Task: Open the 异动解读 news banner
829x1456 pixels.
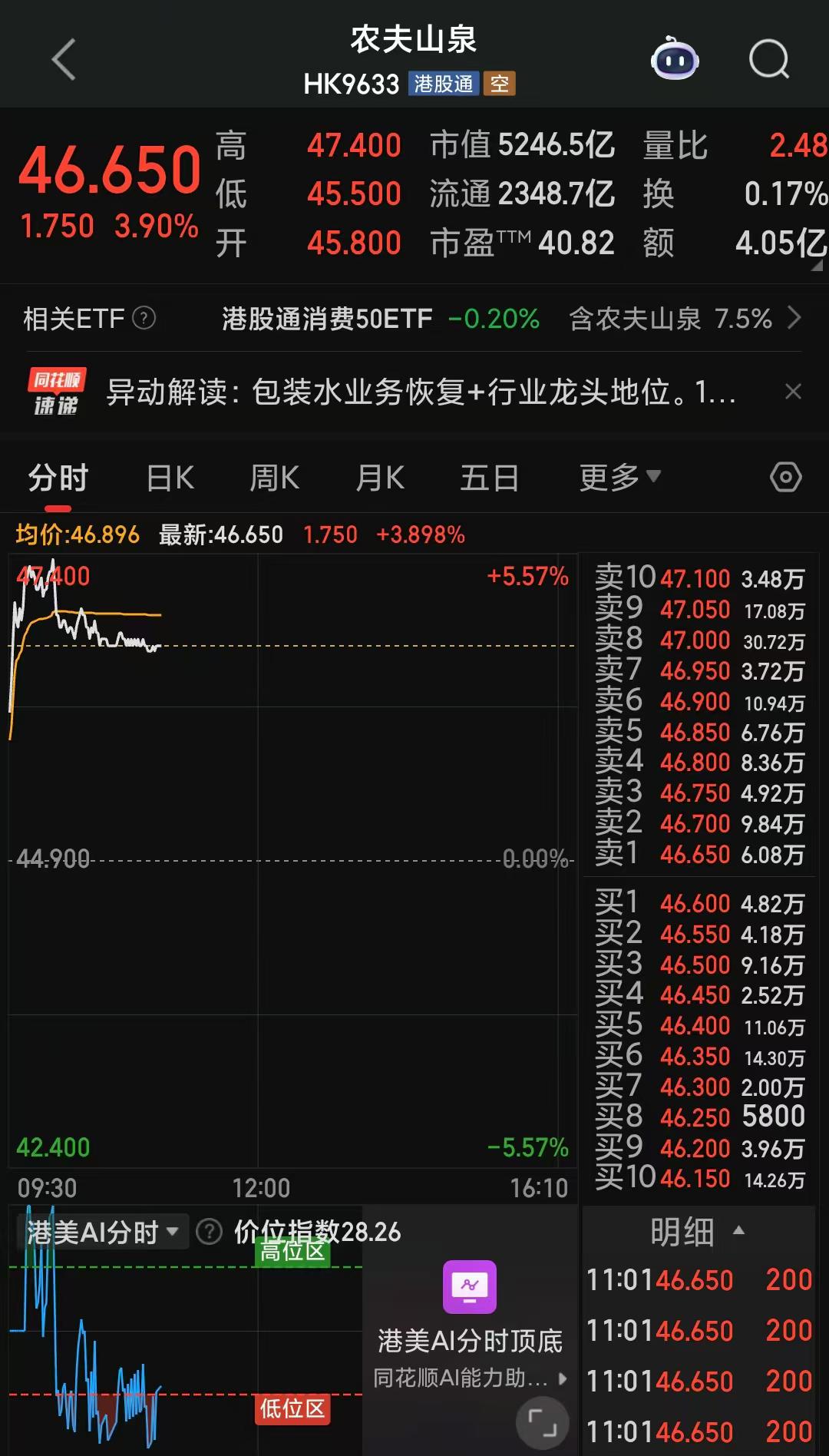Action: pyautogui.click(x=421, y=392)
